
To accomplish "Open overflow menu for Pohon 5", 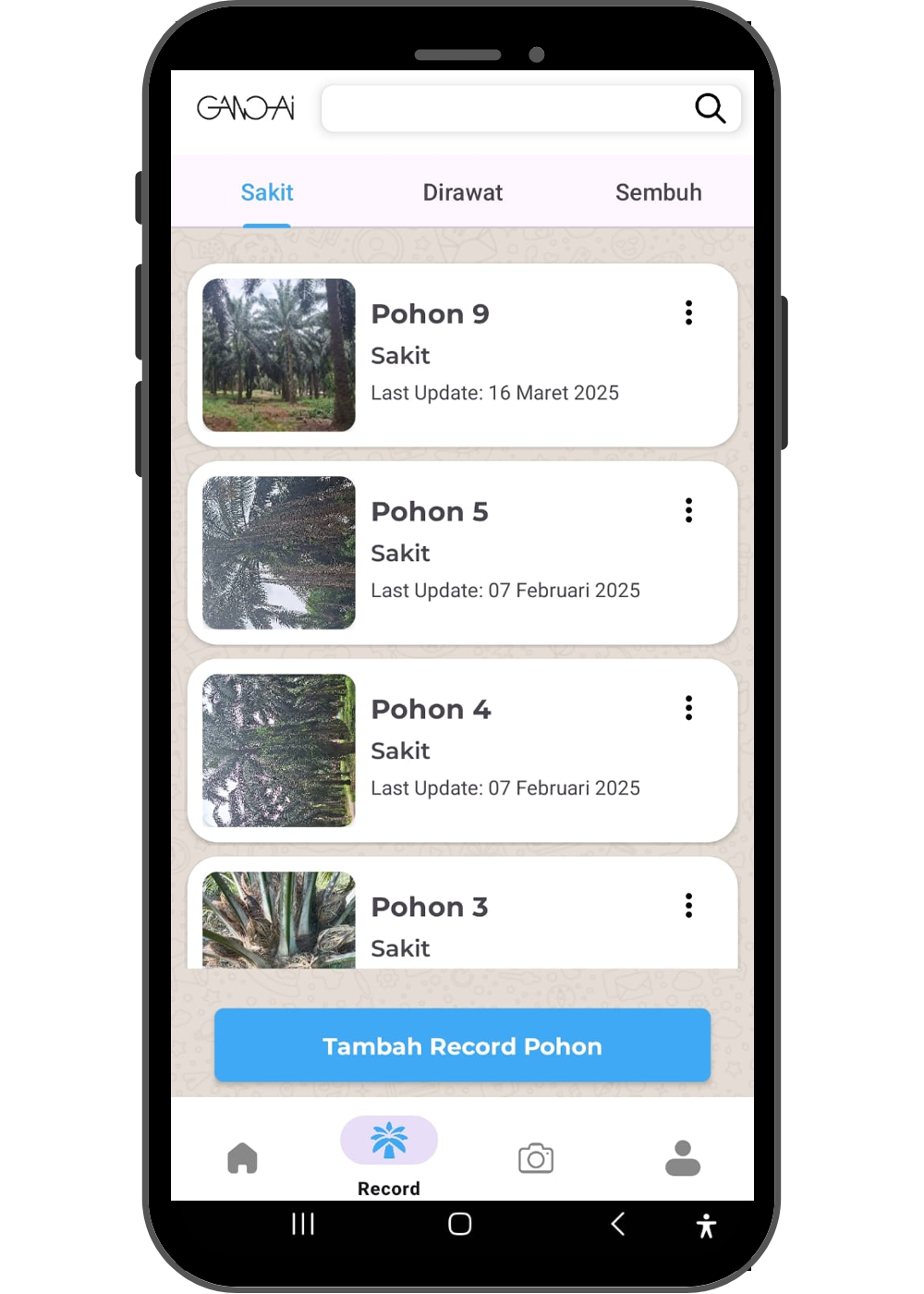I will pyautogui.click(x=688, y=510).
